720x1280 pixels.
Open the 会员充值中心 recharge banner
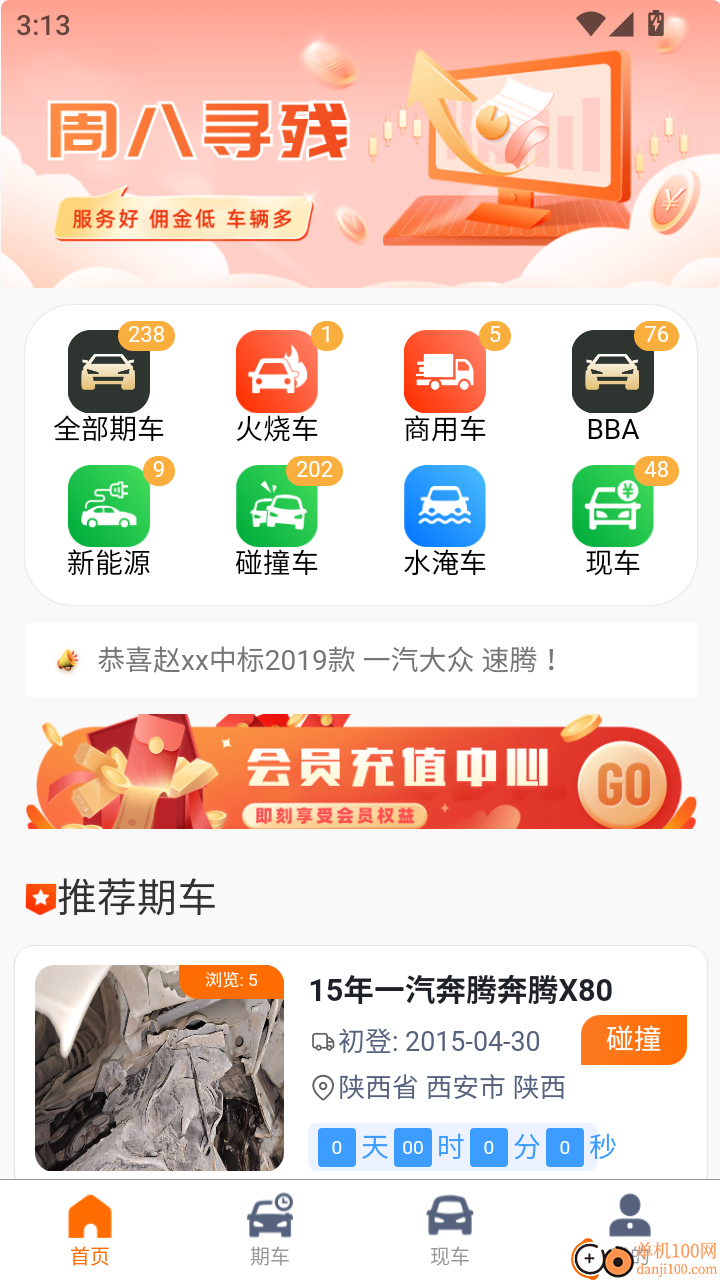pyautogui.click(x=360, y=772)
